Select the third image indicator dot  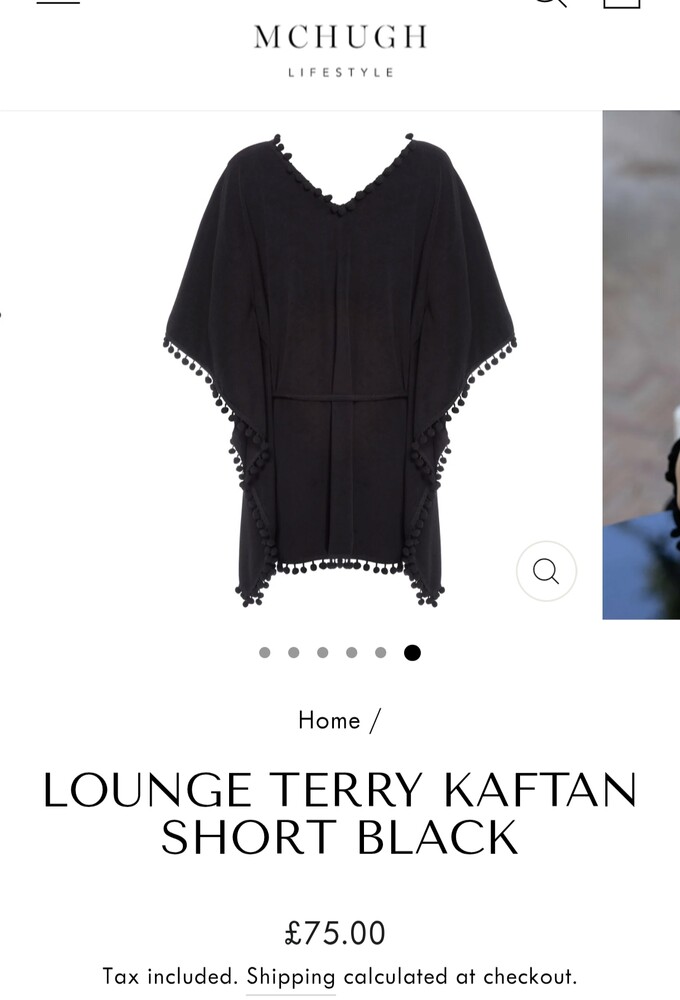pyautogui.click(x=323, y=653)
